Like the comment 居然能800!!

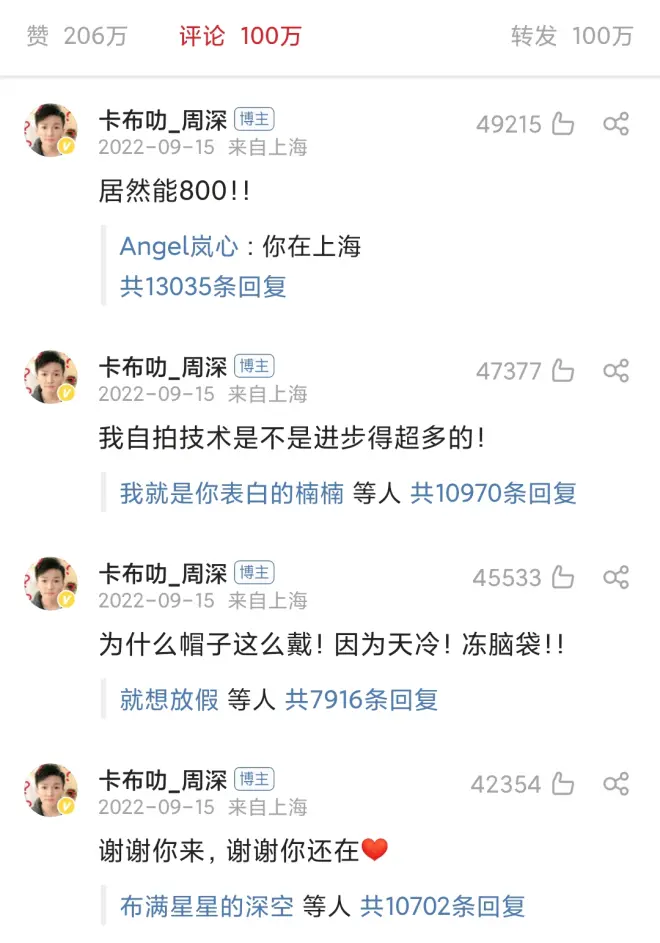pos(563,124)
